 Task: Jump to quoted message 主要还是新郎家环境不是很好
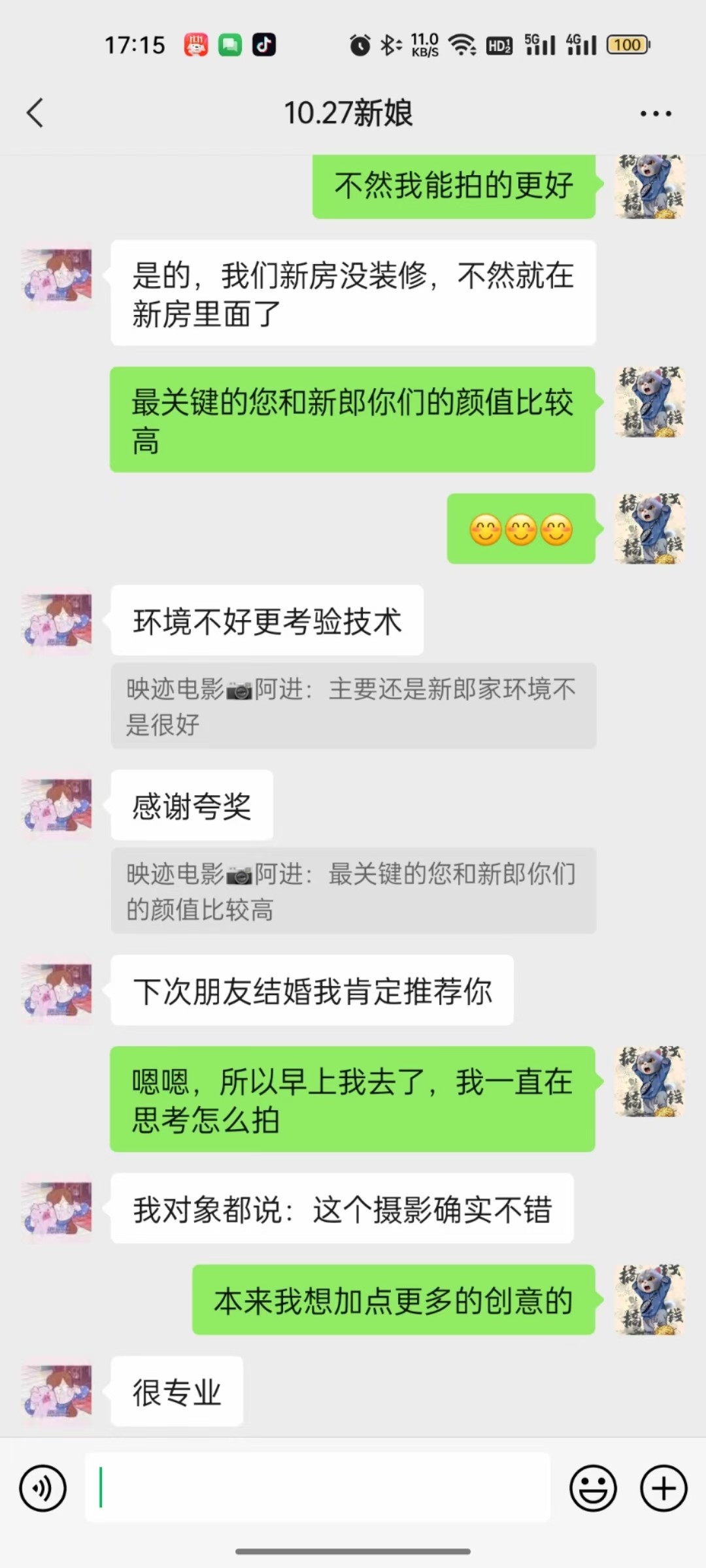[353, 706]
